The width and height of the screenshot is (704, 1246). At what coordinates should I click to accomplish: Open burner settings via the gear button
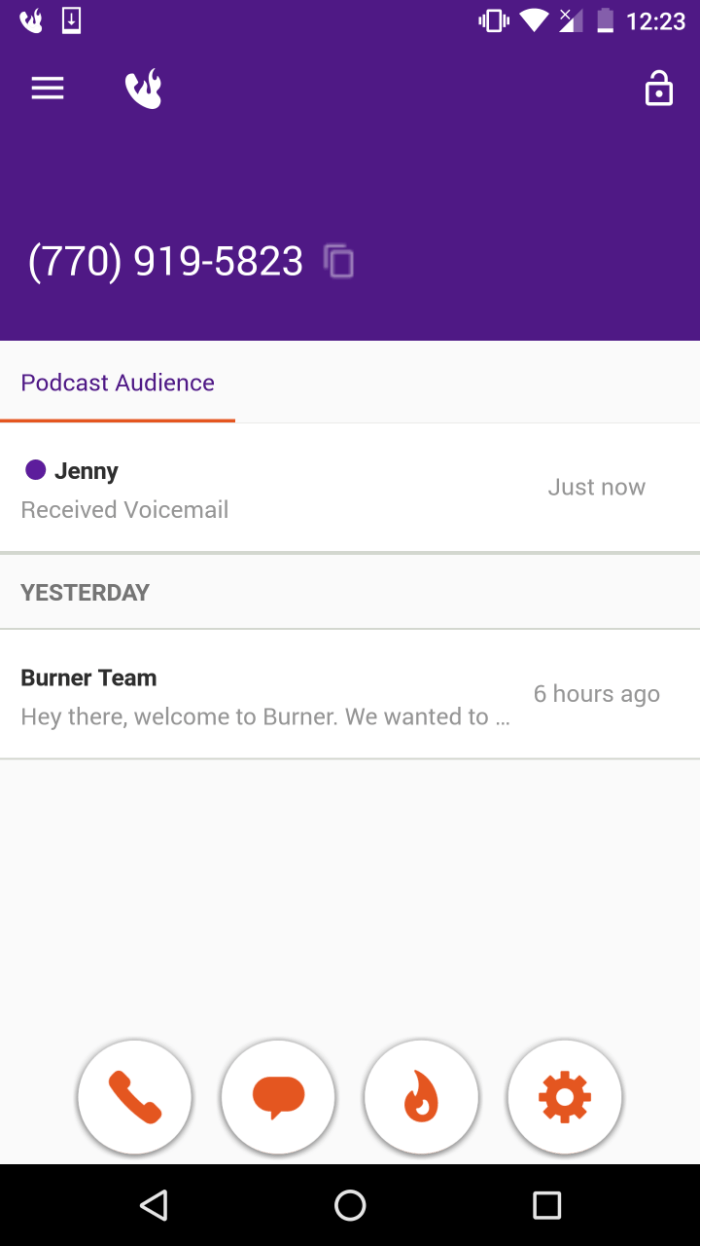click(x=565, y=1098)
